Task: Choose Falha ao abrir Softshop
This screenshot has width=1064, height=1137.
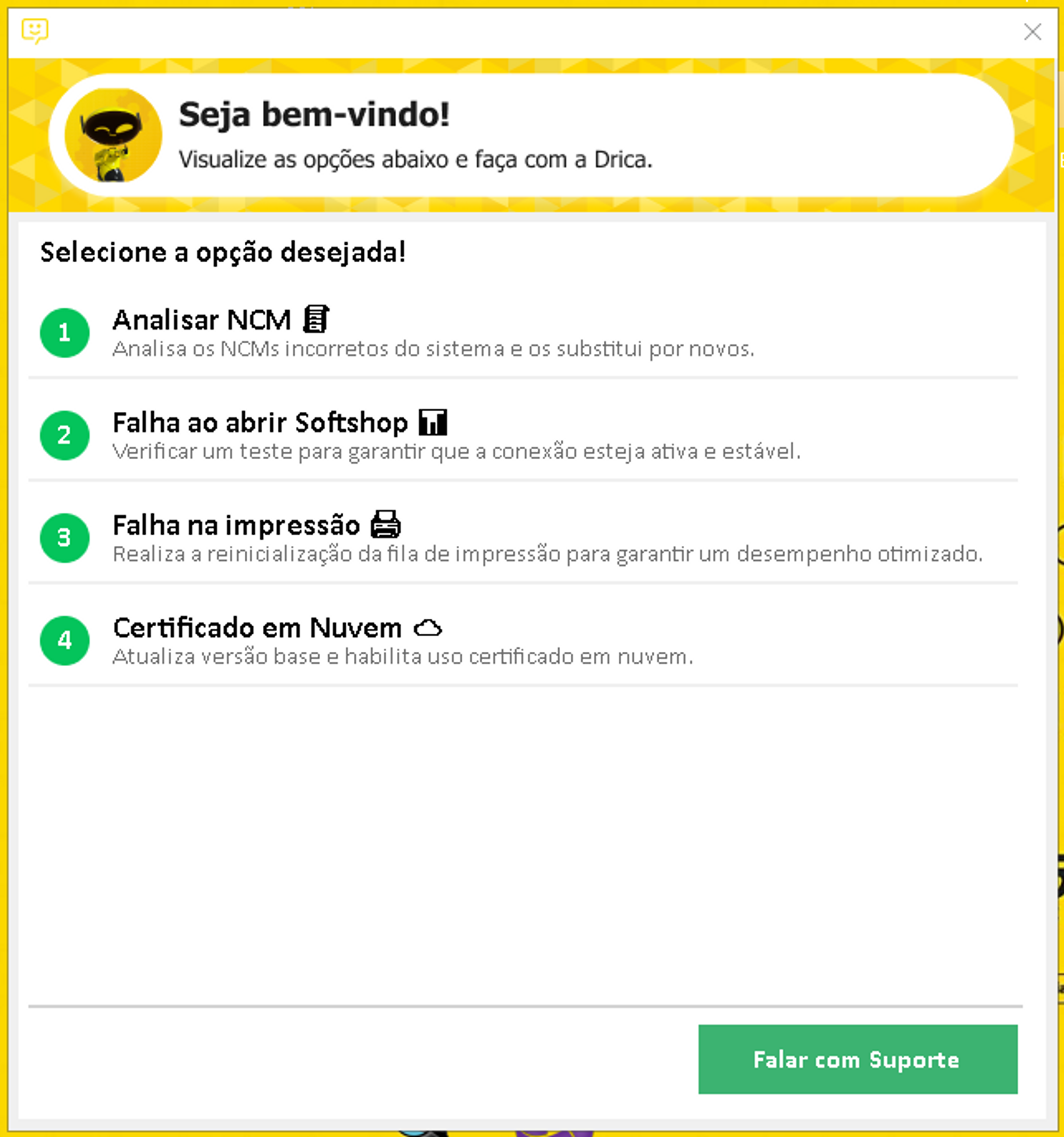Action: coord(260,423)
